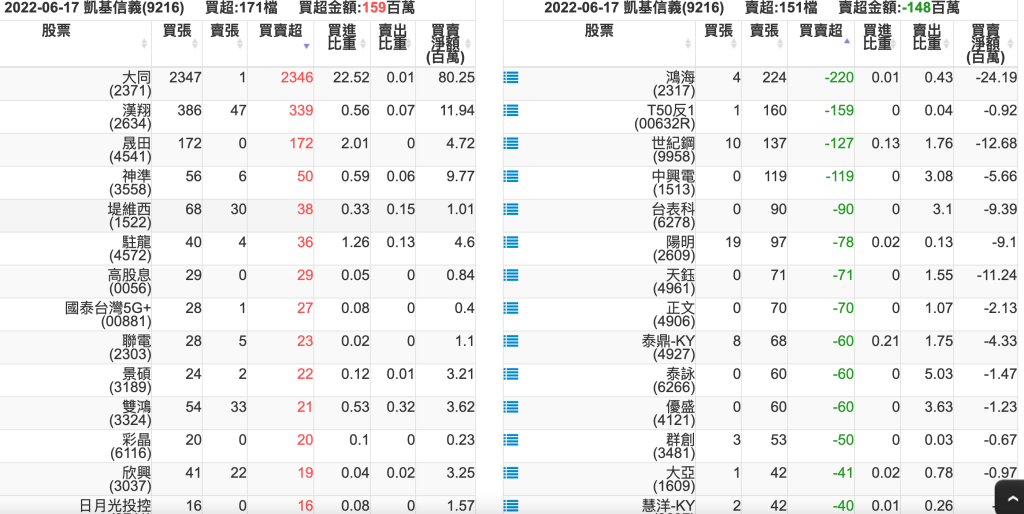1024x514 pixels.
Task: Open the list icon beside 群創 (3481)
Action: pyautogui.click(x=511, y=440)
